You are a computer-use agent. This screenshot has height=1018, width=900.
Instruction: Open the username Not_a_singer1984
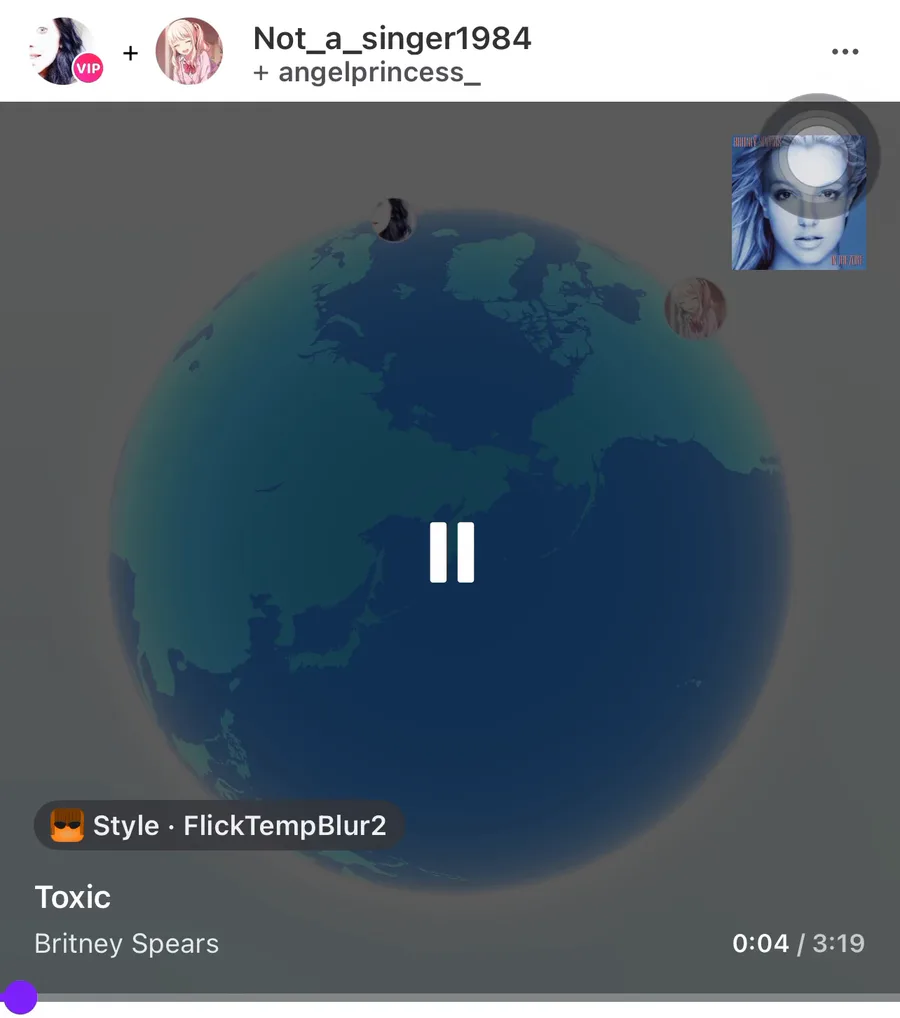(x=392, y=39)
